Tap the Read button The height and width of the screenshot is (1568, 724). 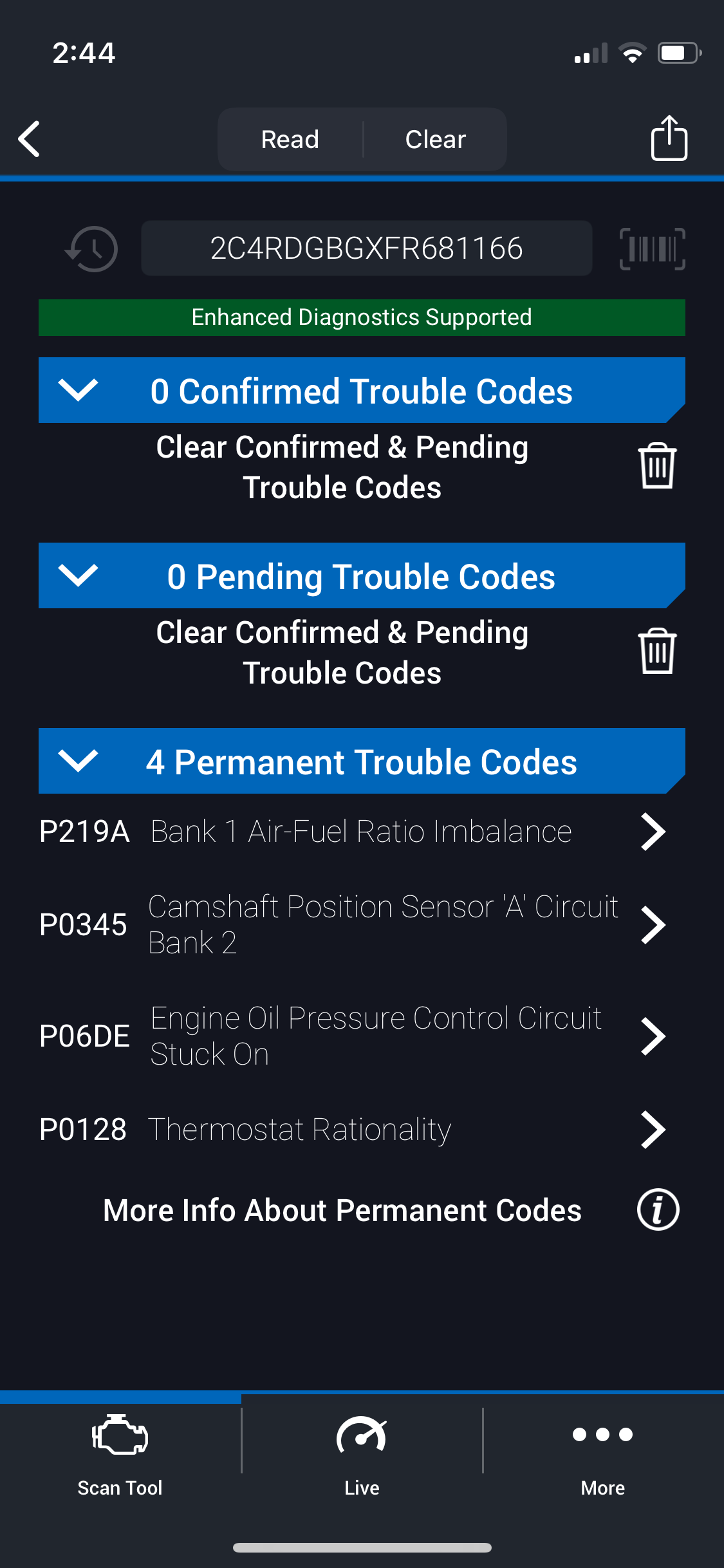click(290, 139)
